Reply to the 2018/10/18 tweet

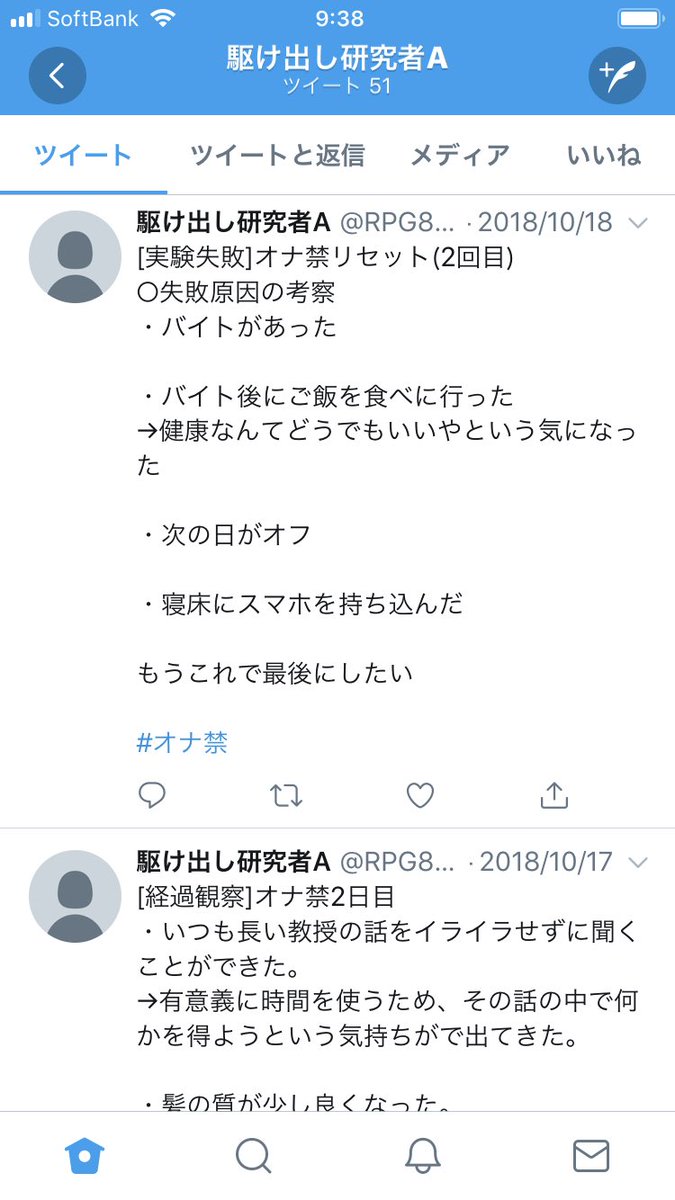[x=151, y=795]
